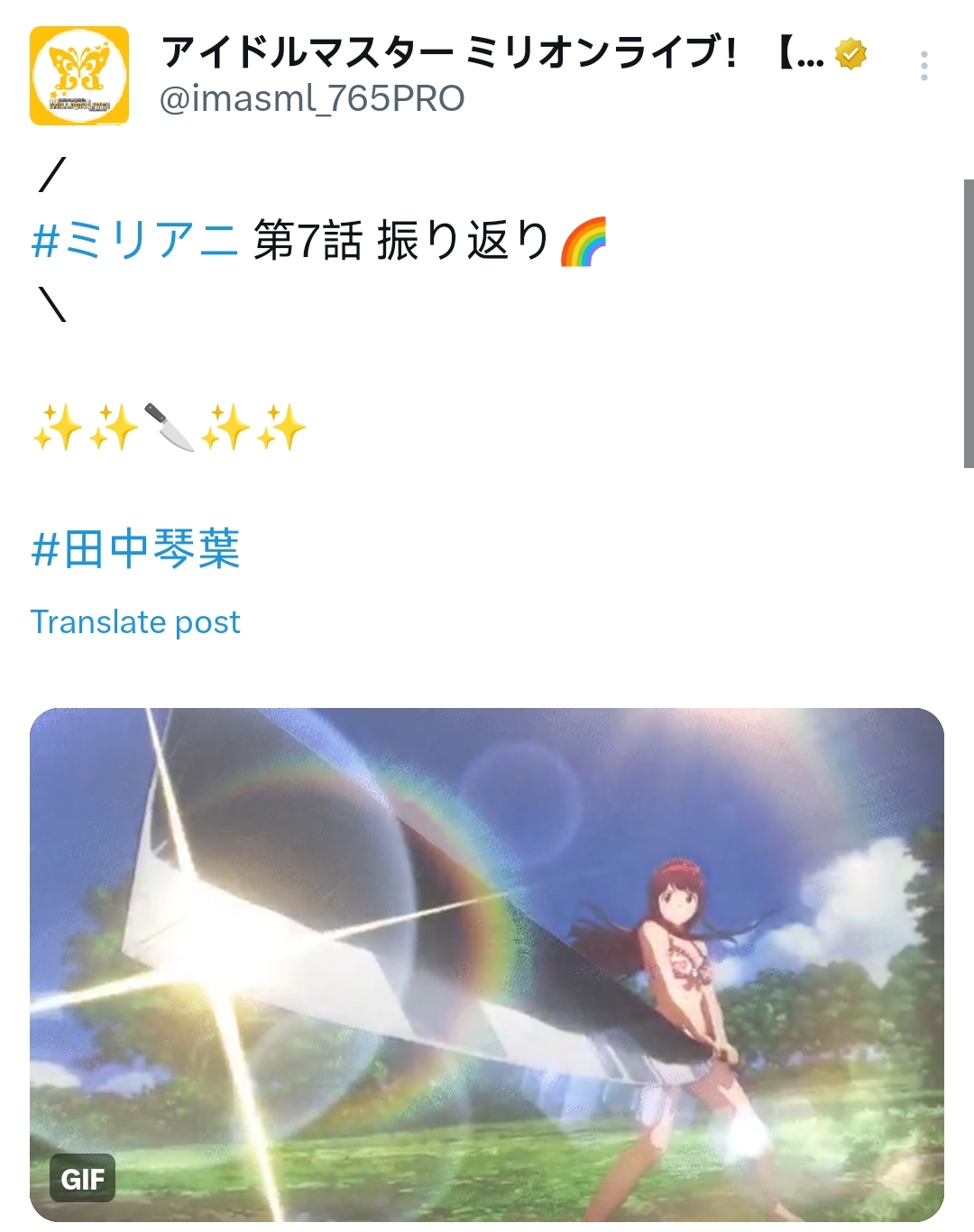Open the imasml_765PRO profile avatar
974x1232 pixels.
point(79,76)
